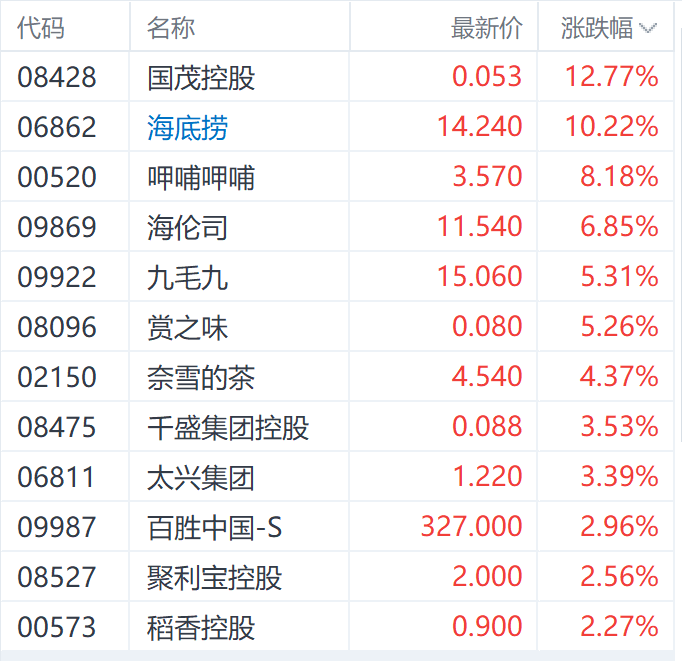Select the 奈雪的茶 stock

click(x=201, y=378)
